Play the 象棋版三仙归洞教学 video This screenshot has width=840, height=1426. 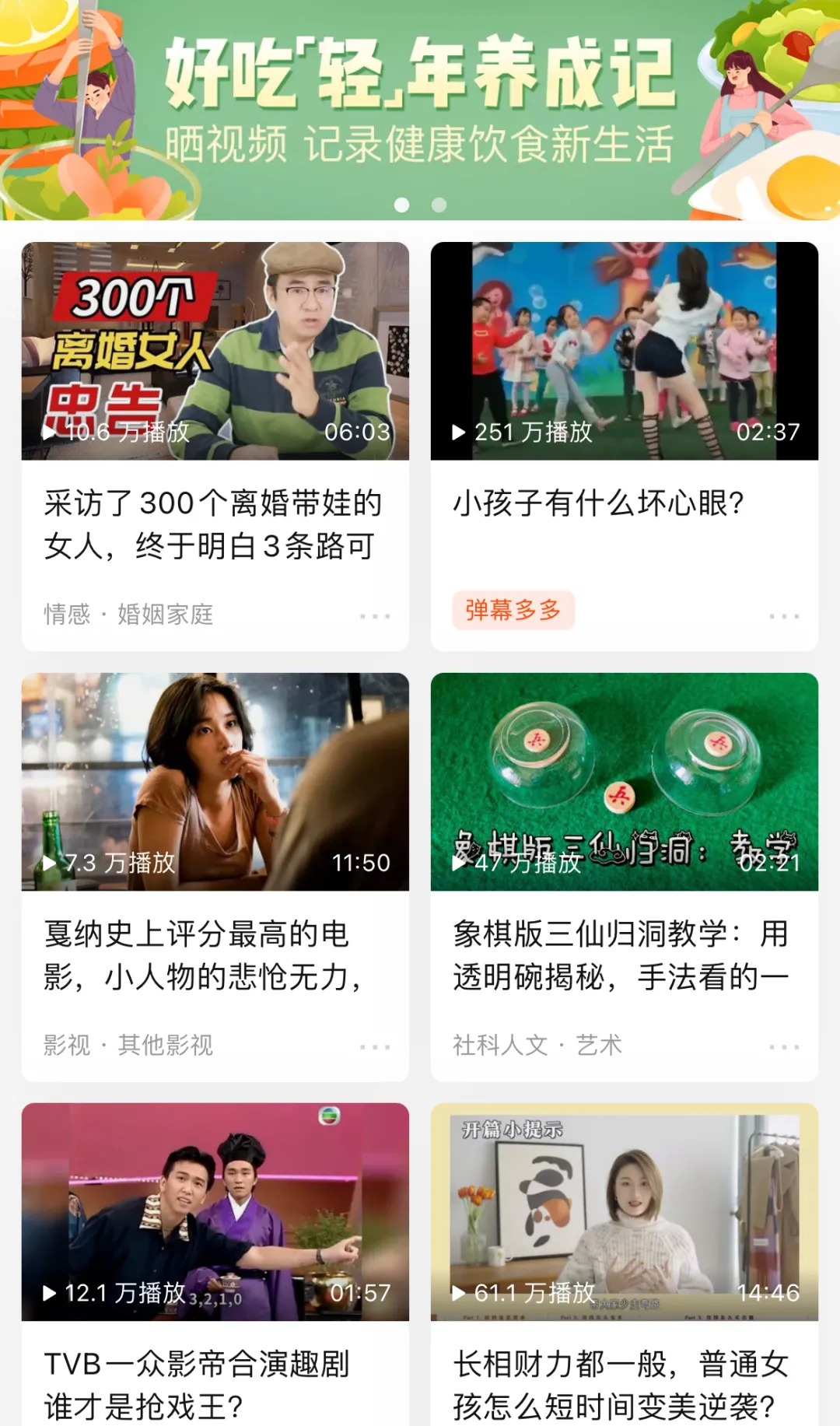(625, 782)
